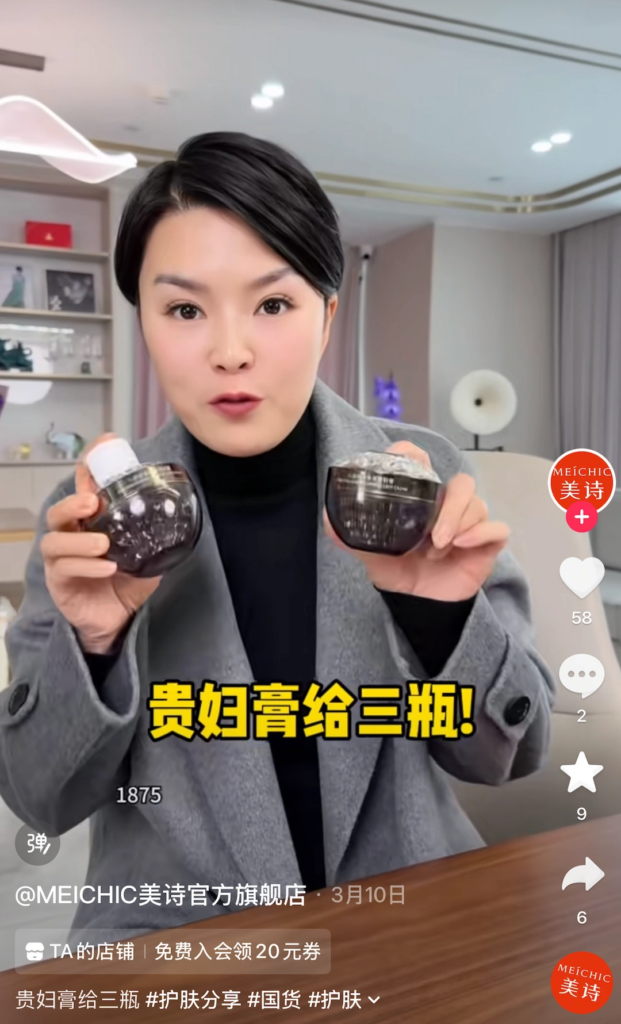Like this video with the heart icon

click(581, 578)
